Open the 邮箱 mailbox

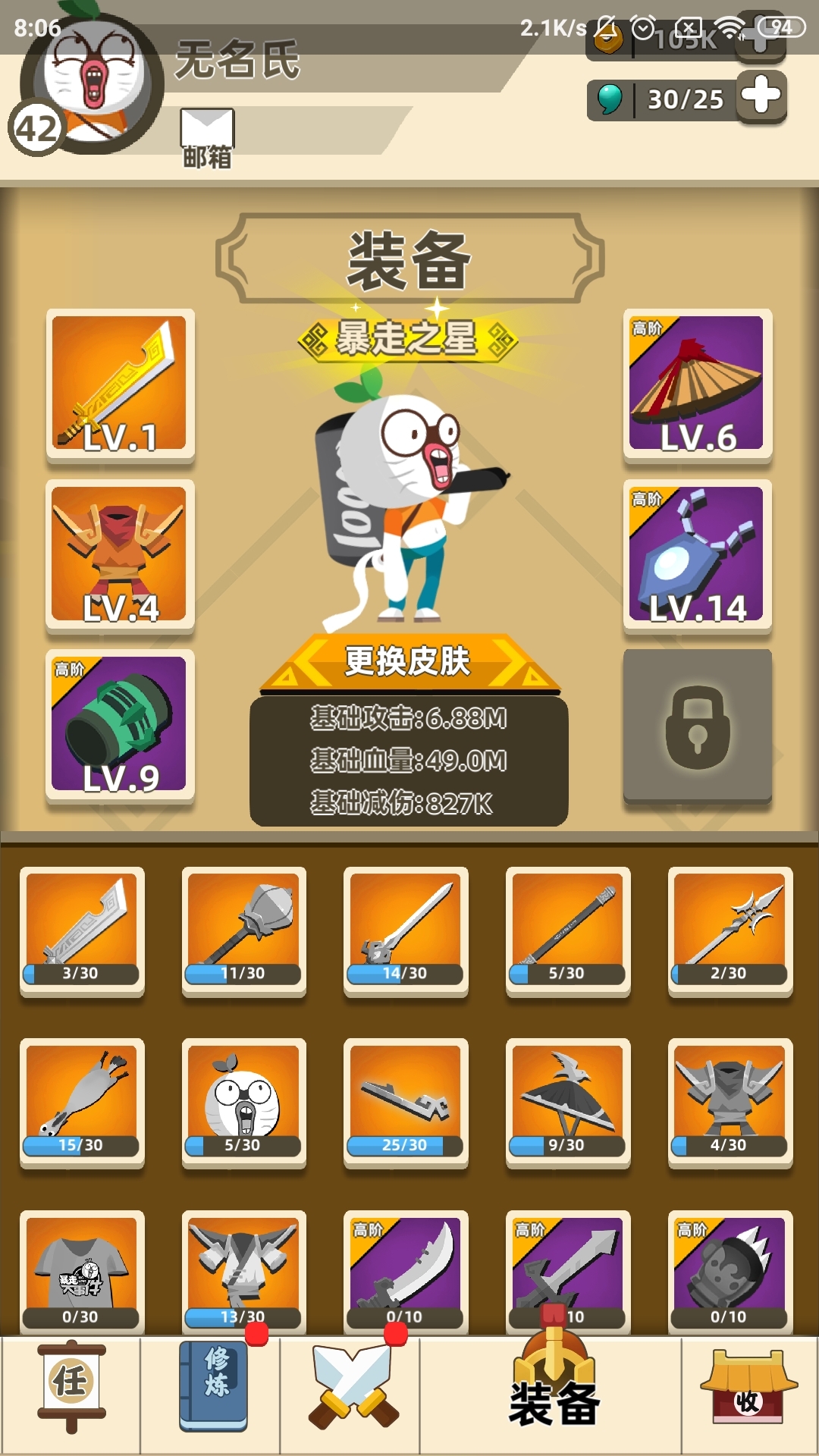[207, 136]
